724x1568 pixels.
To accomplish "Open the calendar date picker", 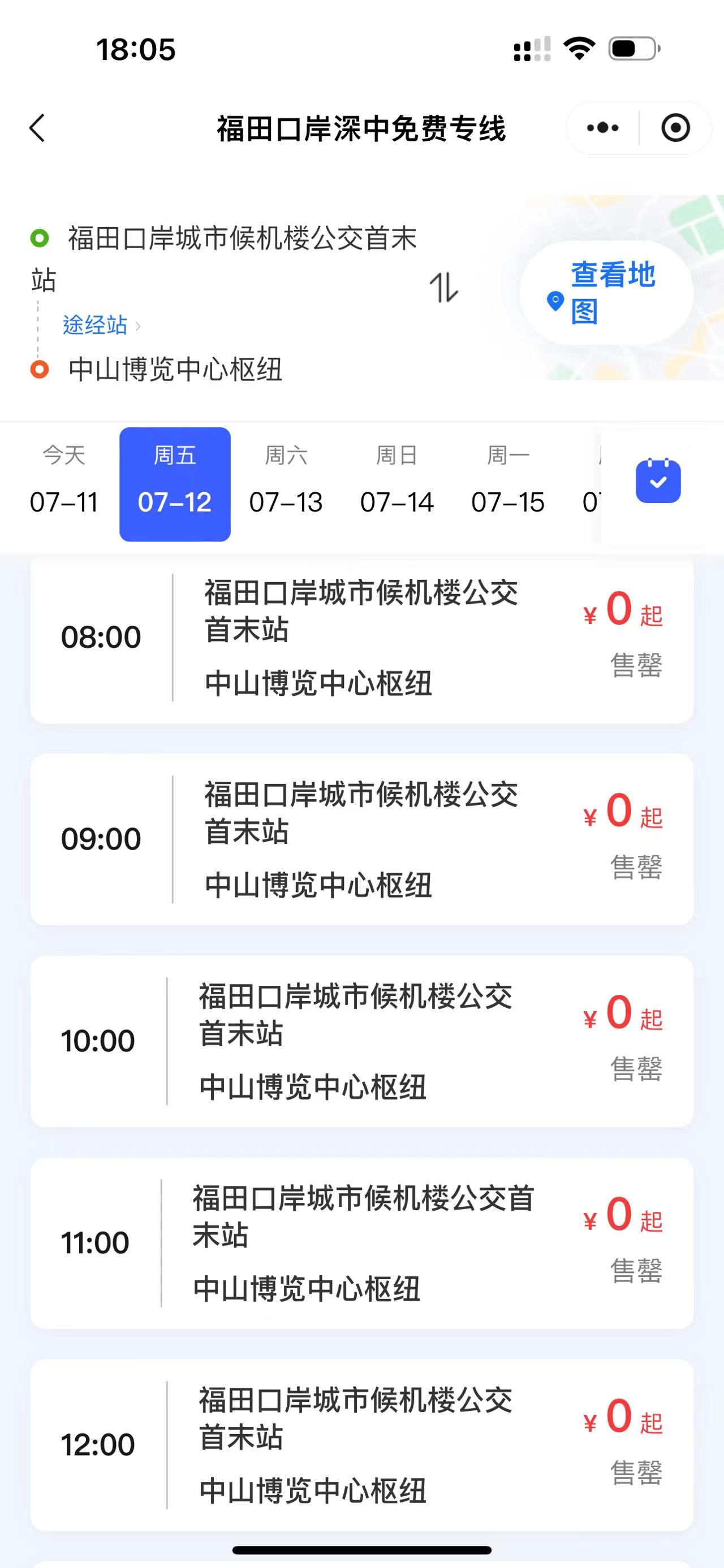I will click(658, 481).
